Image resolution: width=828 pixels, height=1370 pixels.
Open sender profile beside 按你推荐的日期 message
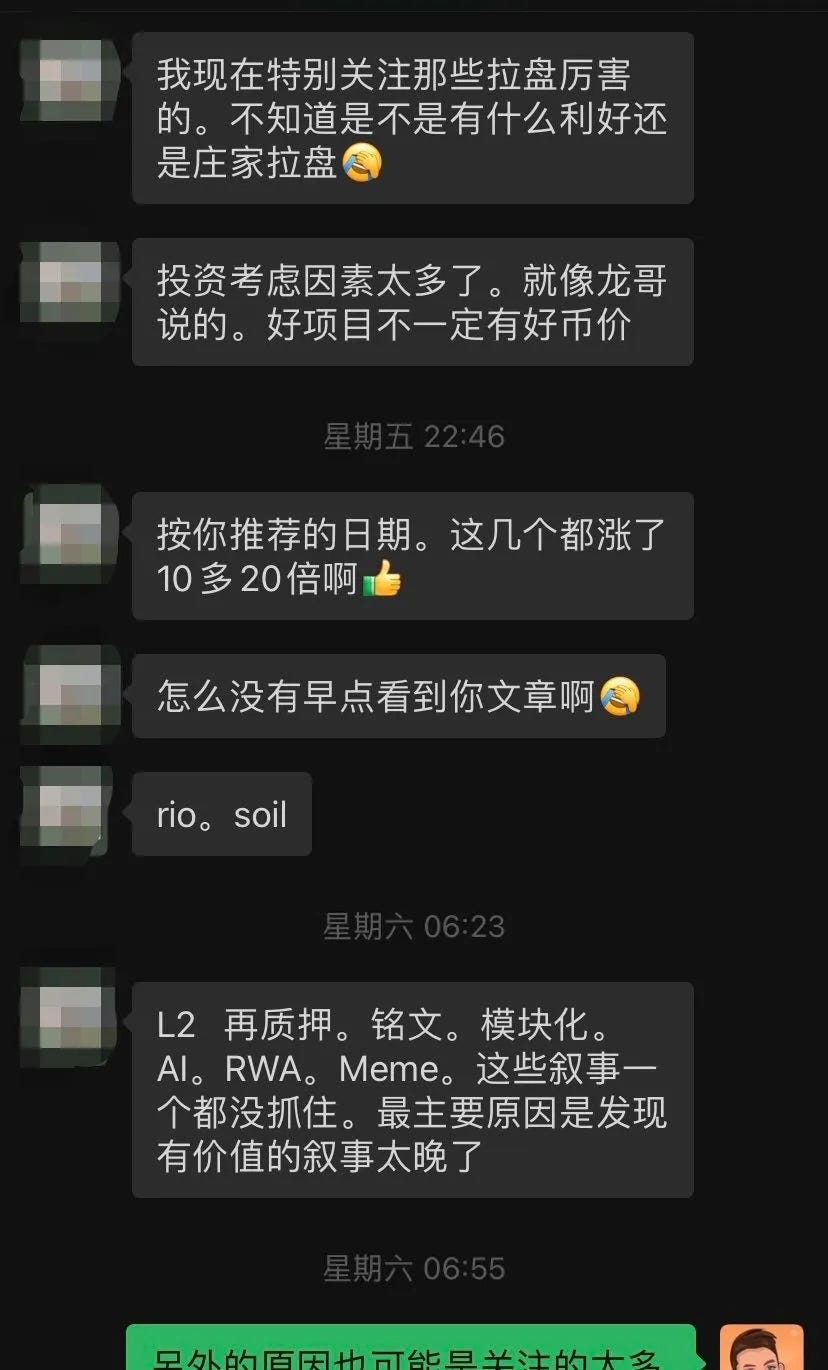pyautogui.click(x=68, y=534)
